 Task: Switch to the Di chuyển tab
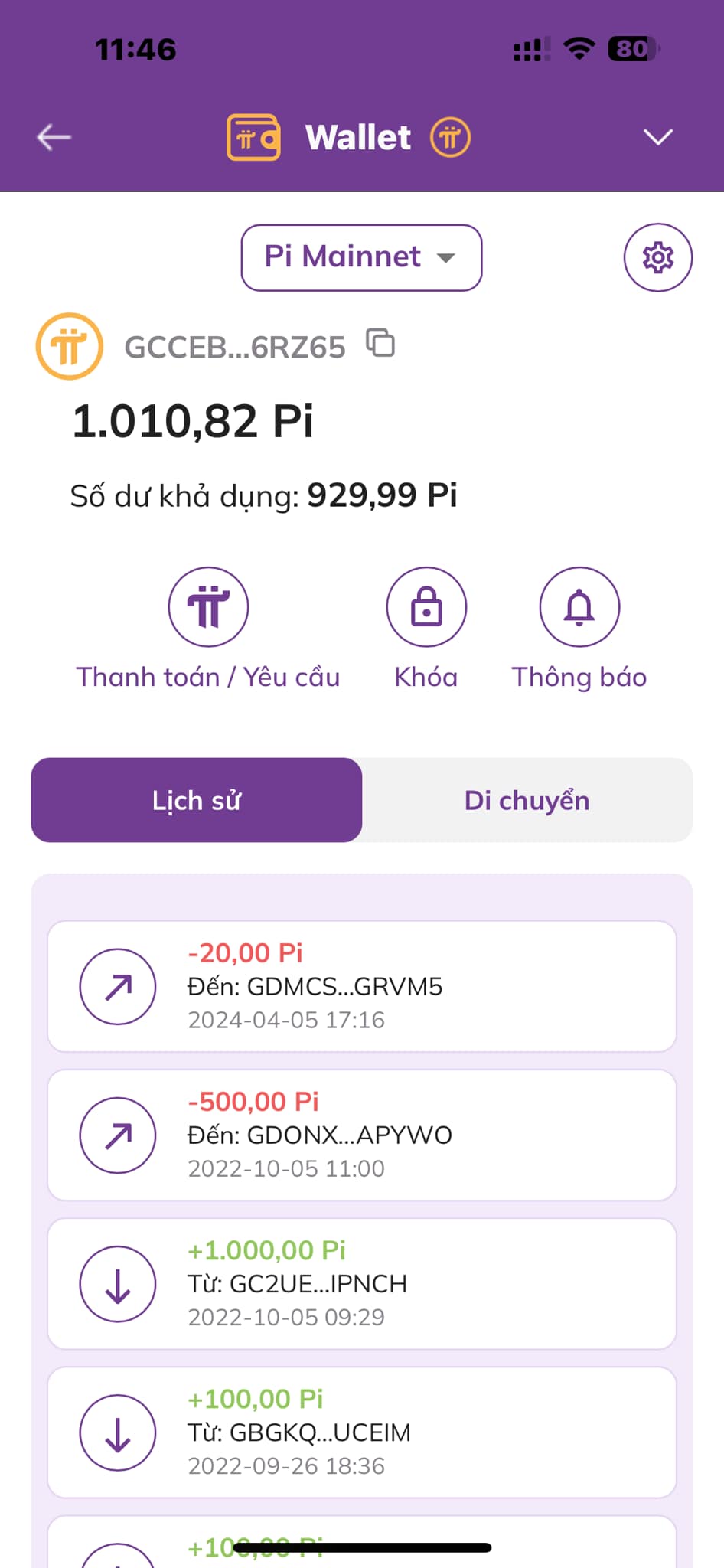click(x=527, y=800)
